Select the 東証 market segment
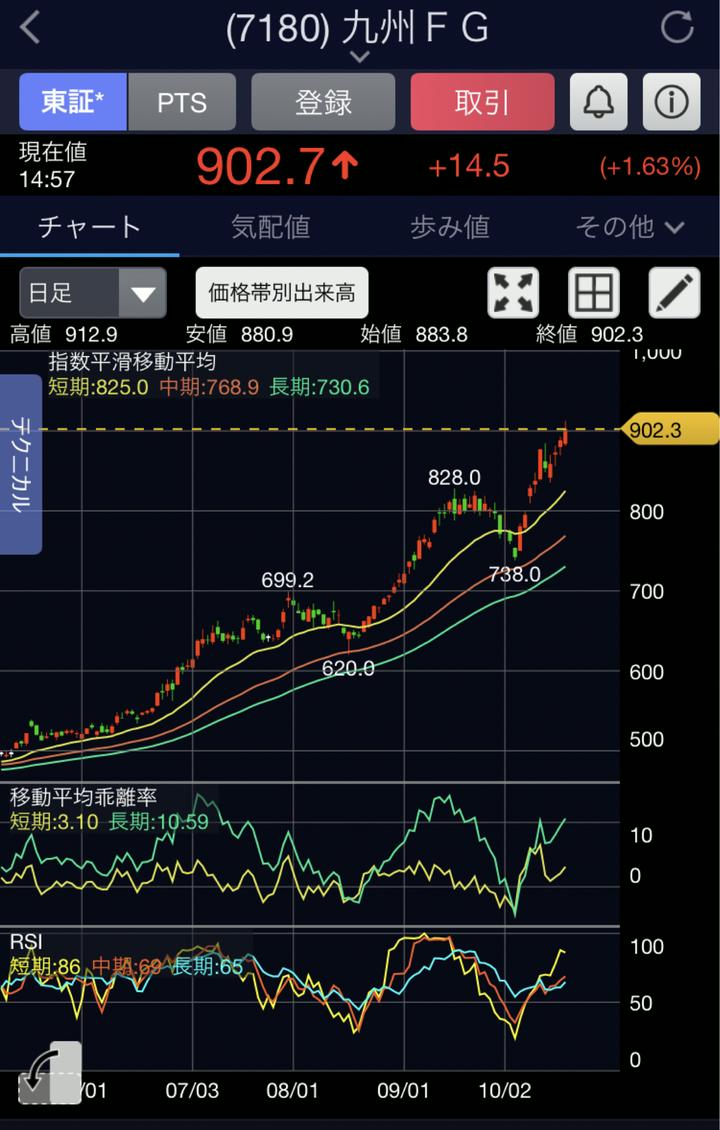720x1130 pixels. coord(71,103)
